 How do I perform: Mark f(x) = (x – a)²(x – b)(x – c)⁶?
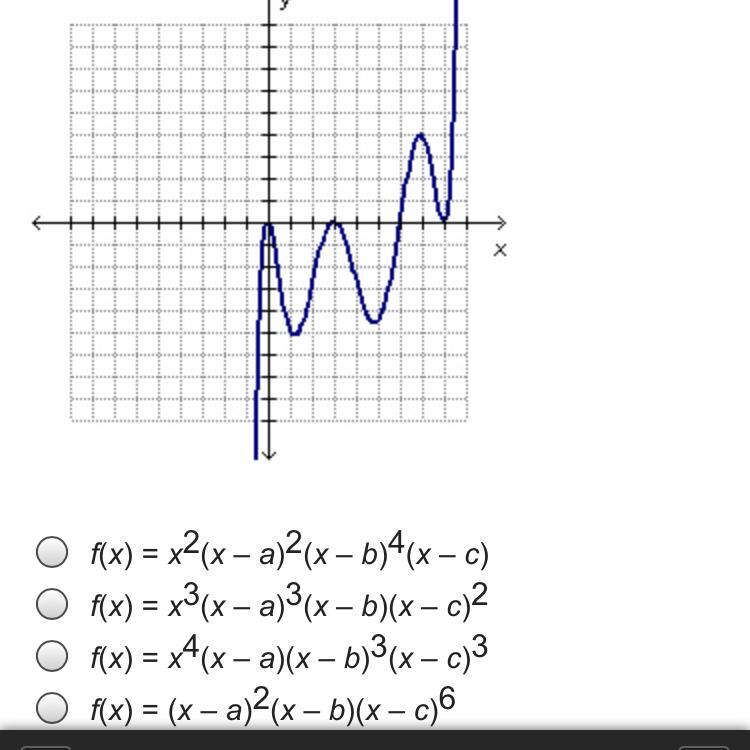point(52,707)
